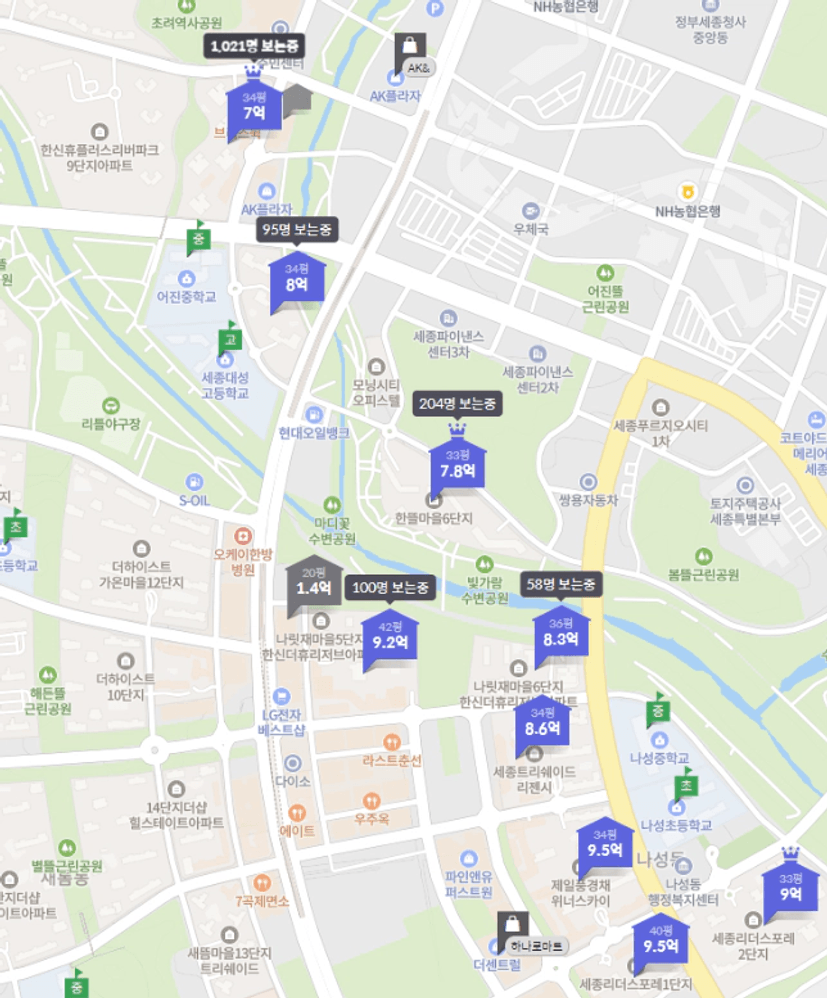827x998 pixels.
Task: Open the 중 flag at 나성중학교
Action: [x=658, y=708]
